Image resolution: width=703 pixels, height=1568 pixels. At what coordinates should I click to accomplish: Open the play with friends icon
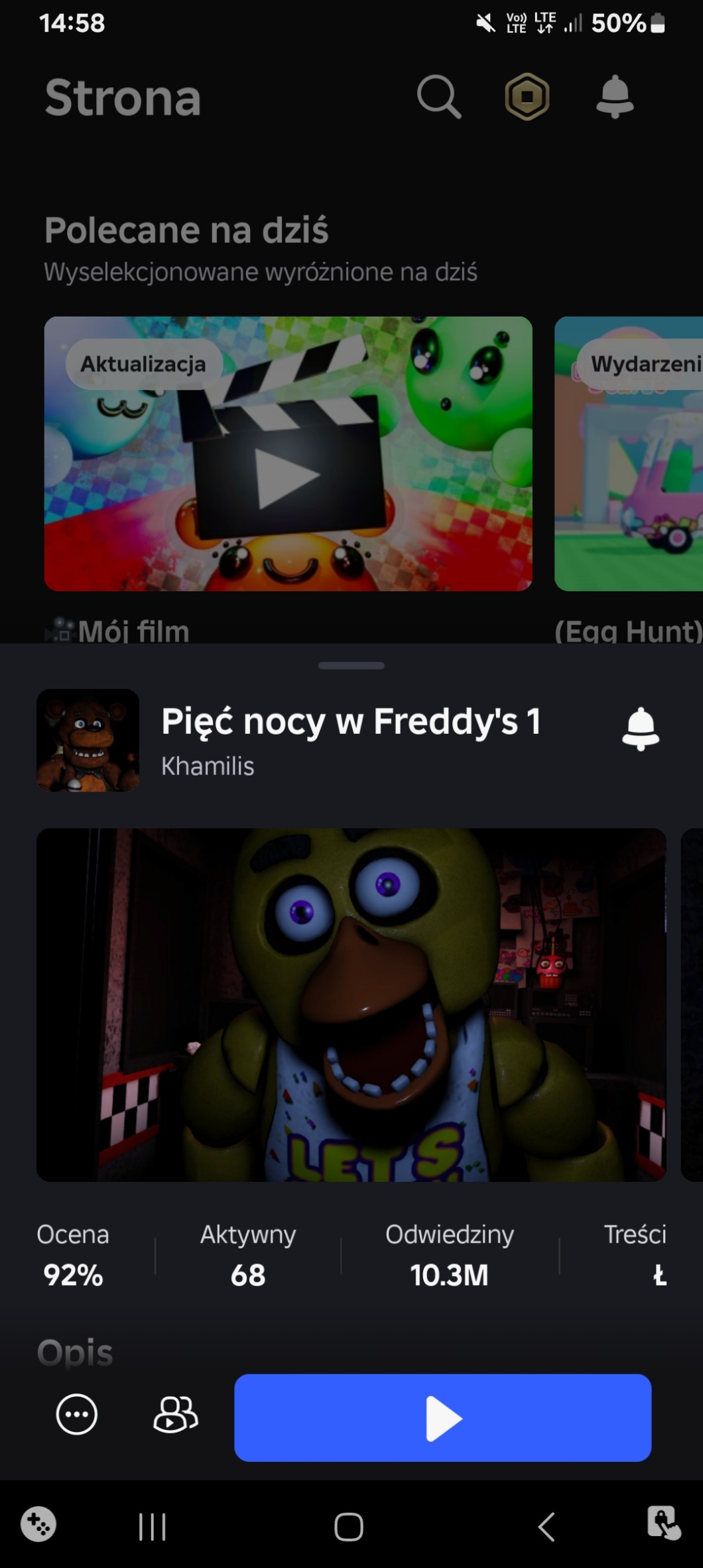coord(175,1414)
